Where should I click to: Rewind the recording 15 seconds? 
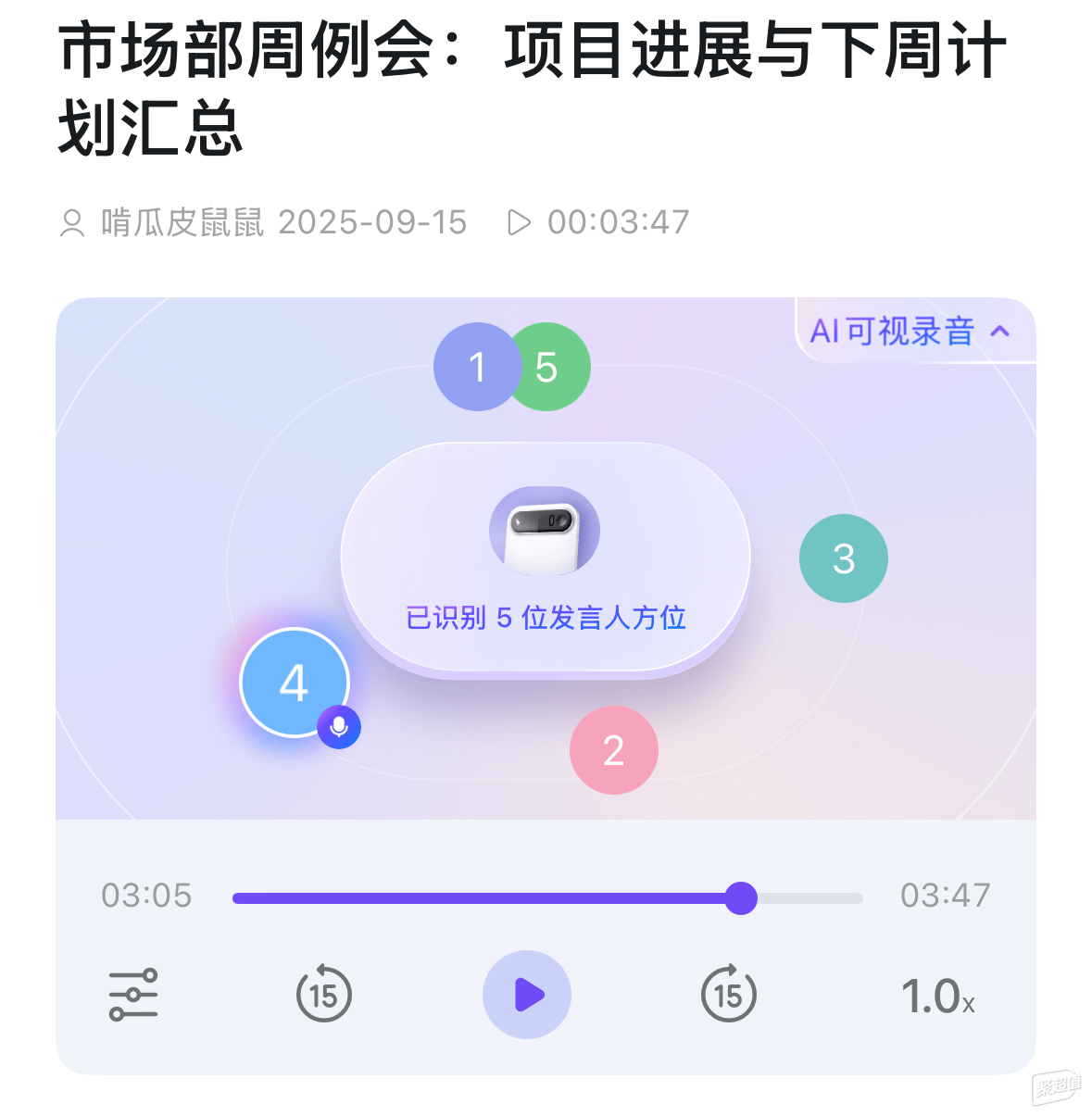coord(323,995)
